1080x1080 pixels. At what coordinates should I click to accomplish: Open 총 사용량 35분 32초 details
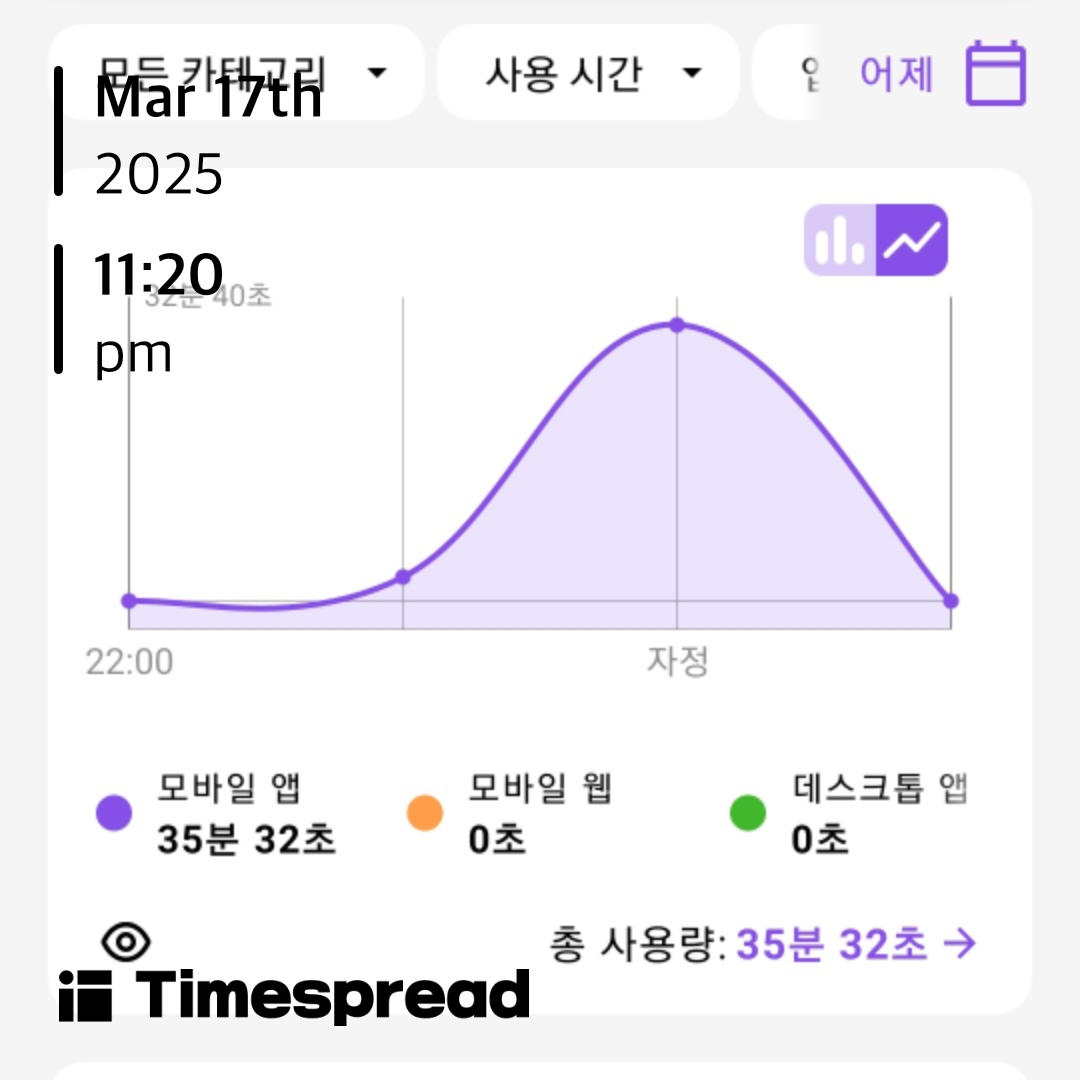point(763,944)
